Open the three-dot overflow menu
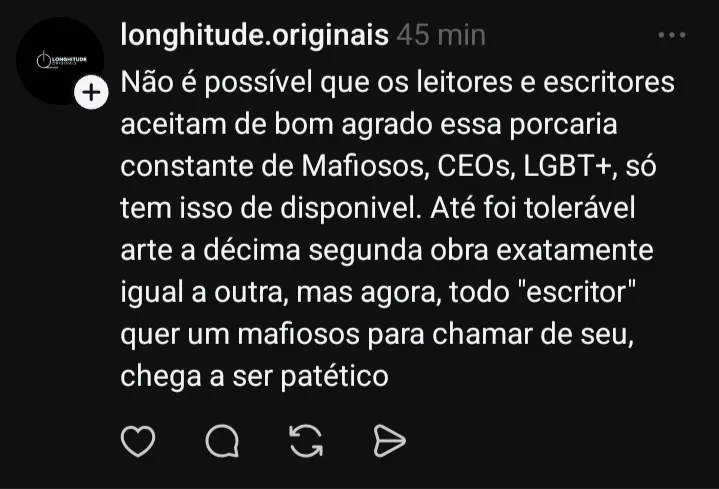The height and width of the screenshot is (489, 719). pos(672,35)
